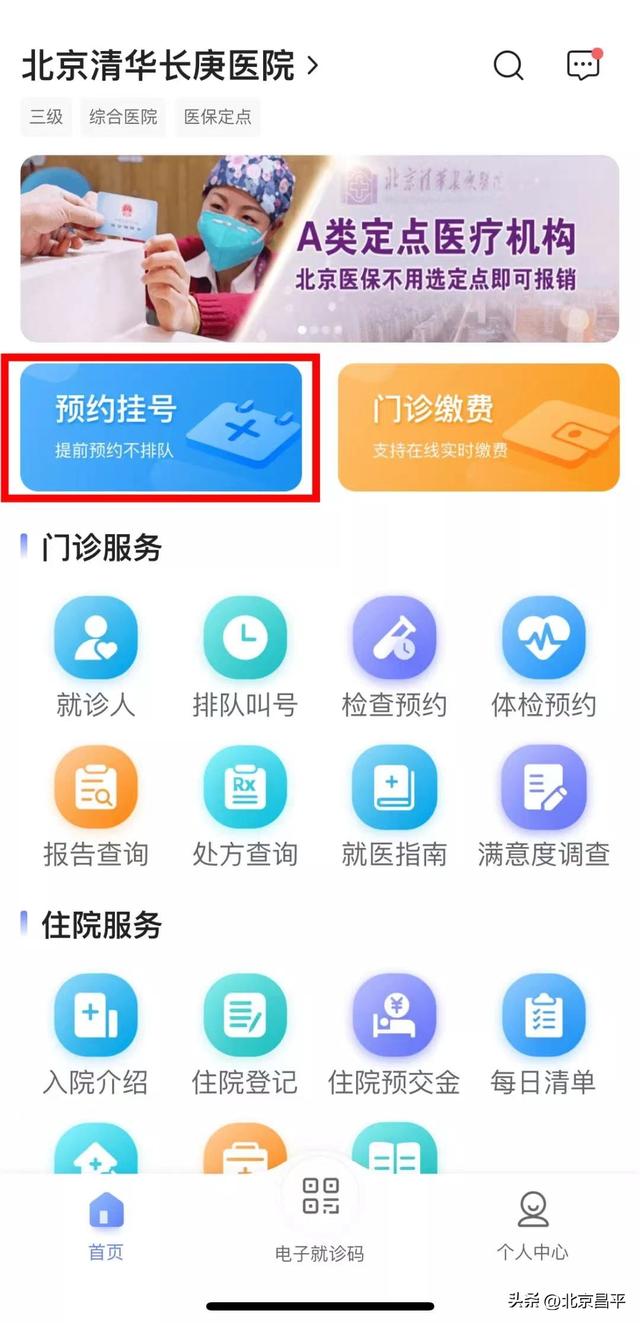Check 排队叫号 queue status
The height and width of the screenshot is (1323, 640).
245,657
